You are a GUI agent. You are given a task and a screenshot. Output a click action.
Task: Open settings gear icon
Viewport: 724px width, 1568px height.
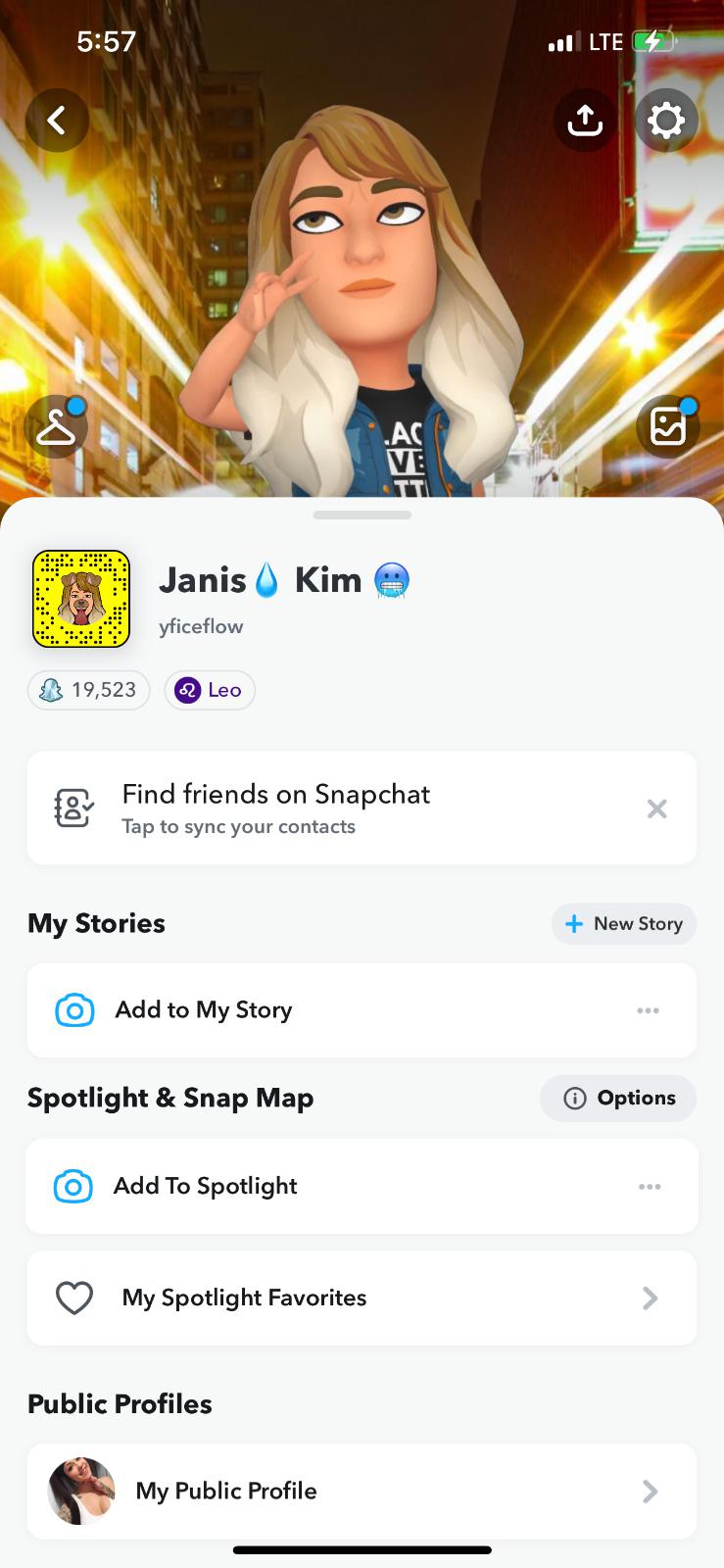tap(666, 121)
